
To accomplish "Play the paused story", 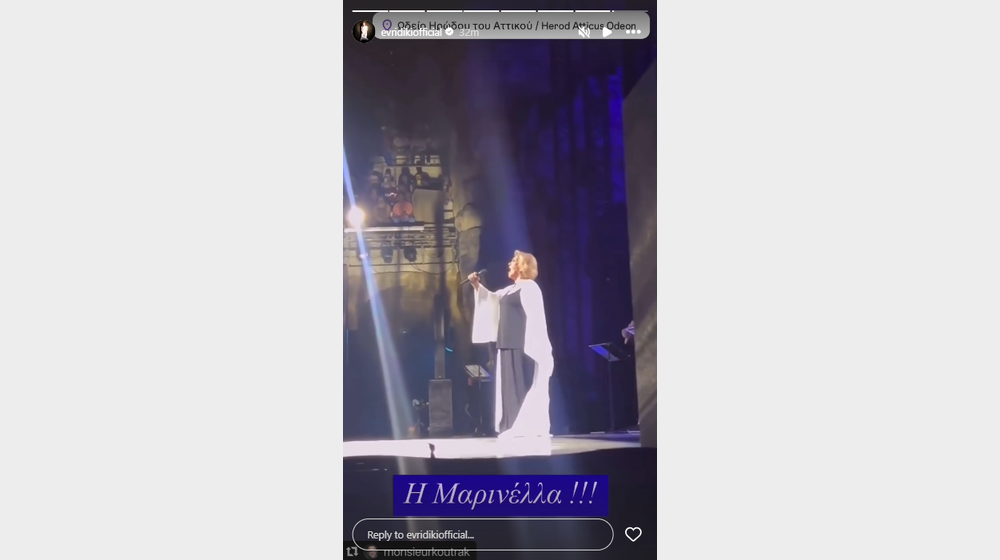I will tap(607, 32).
